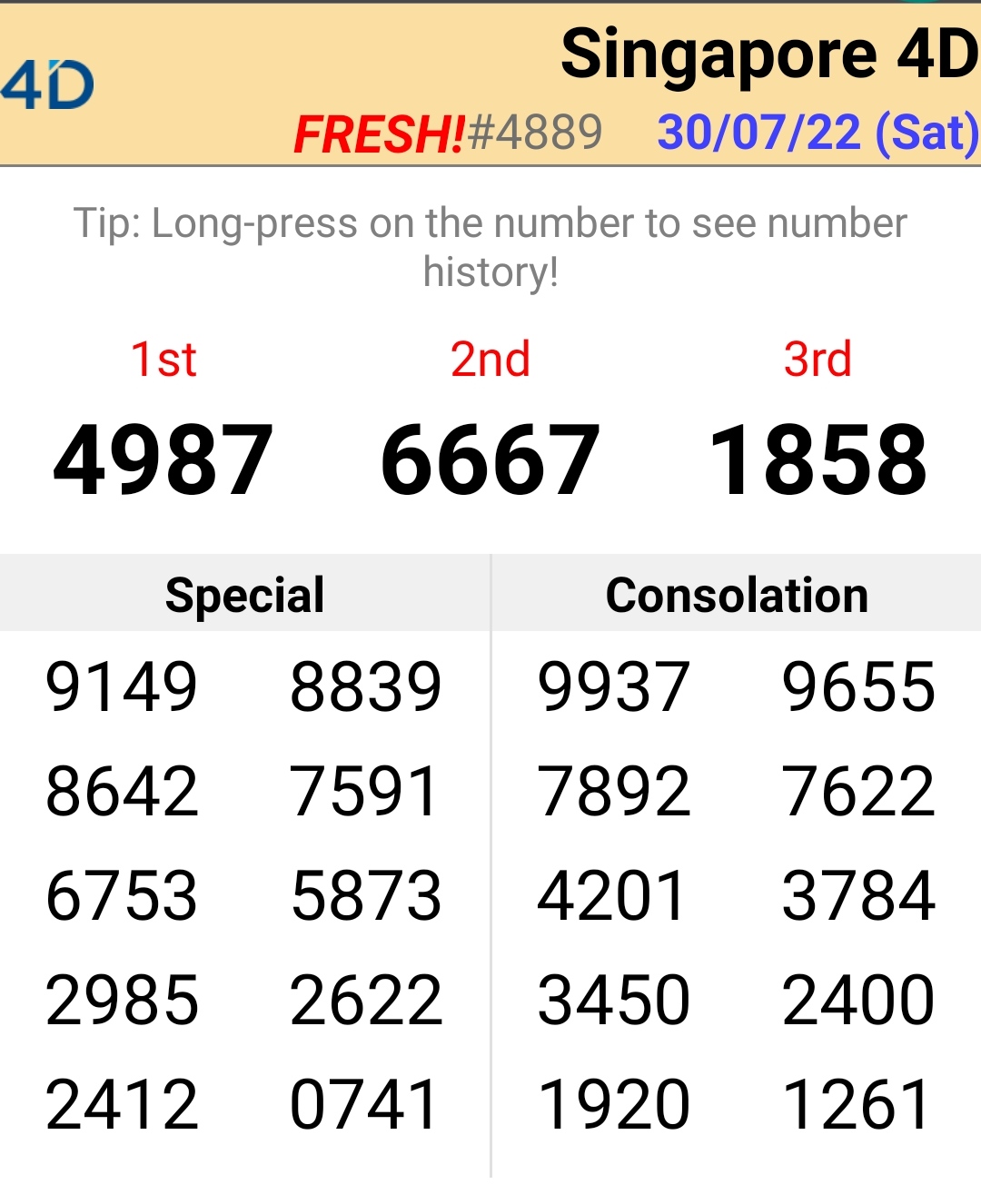The width and height of the screenshot is (981, 1204).
Task: Tap the draw date 30/07/22 (Sat)
Action: pyautogui.click(x=817, y=133)
